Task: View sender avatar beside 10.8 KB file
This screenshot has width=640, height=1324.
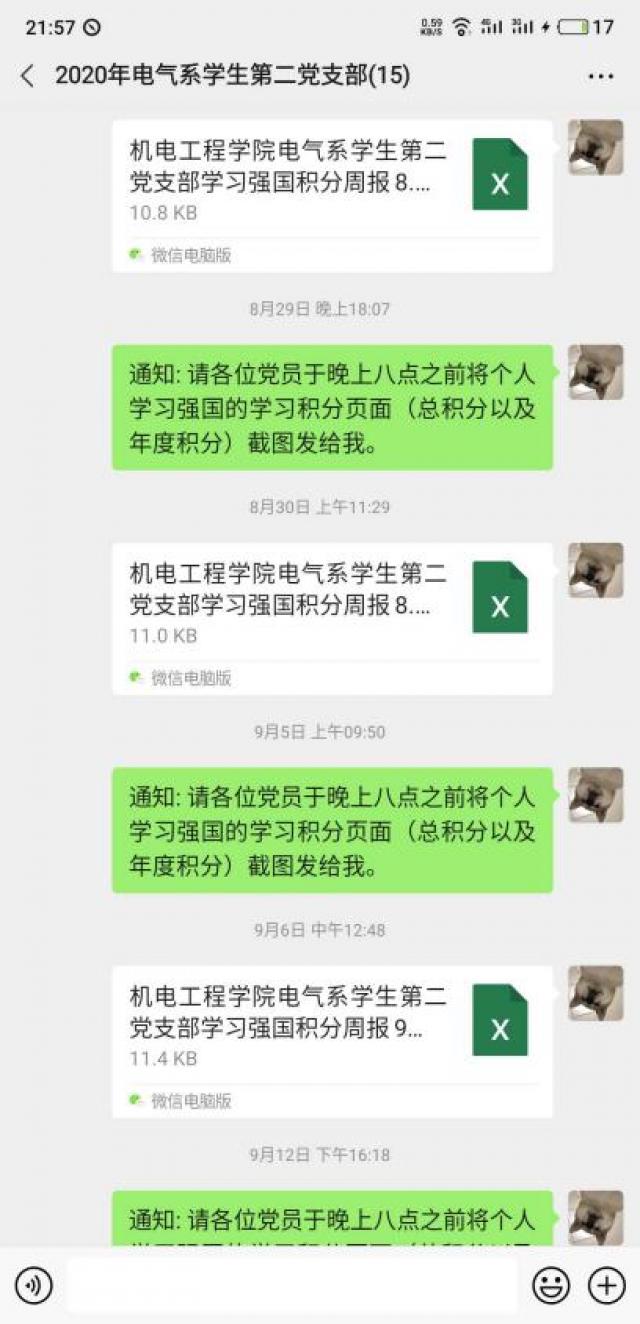Action: point(595,147)
